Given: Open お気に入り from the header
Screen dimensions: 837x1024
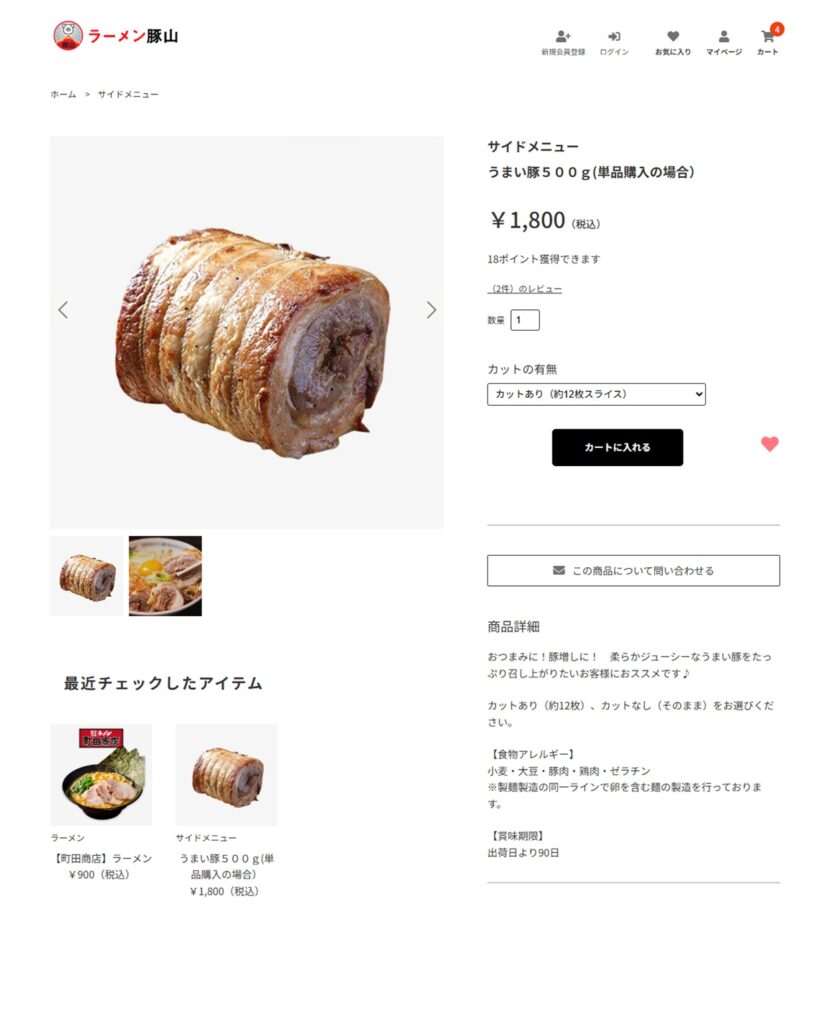Looking at the screenshot, I should [x=672, y=42].
